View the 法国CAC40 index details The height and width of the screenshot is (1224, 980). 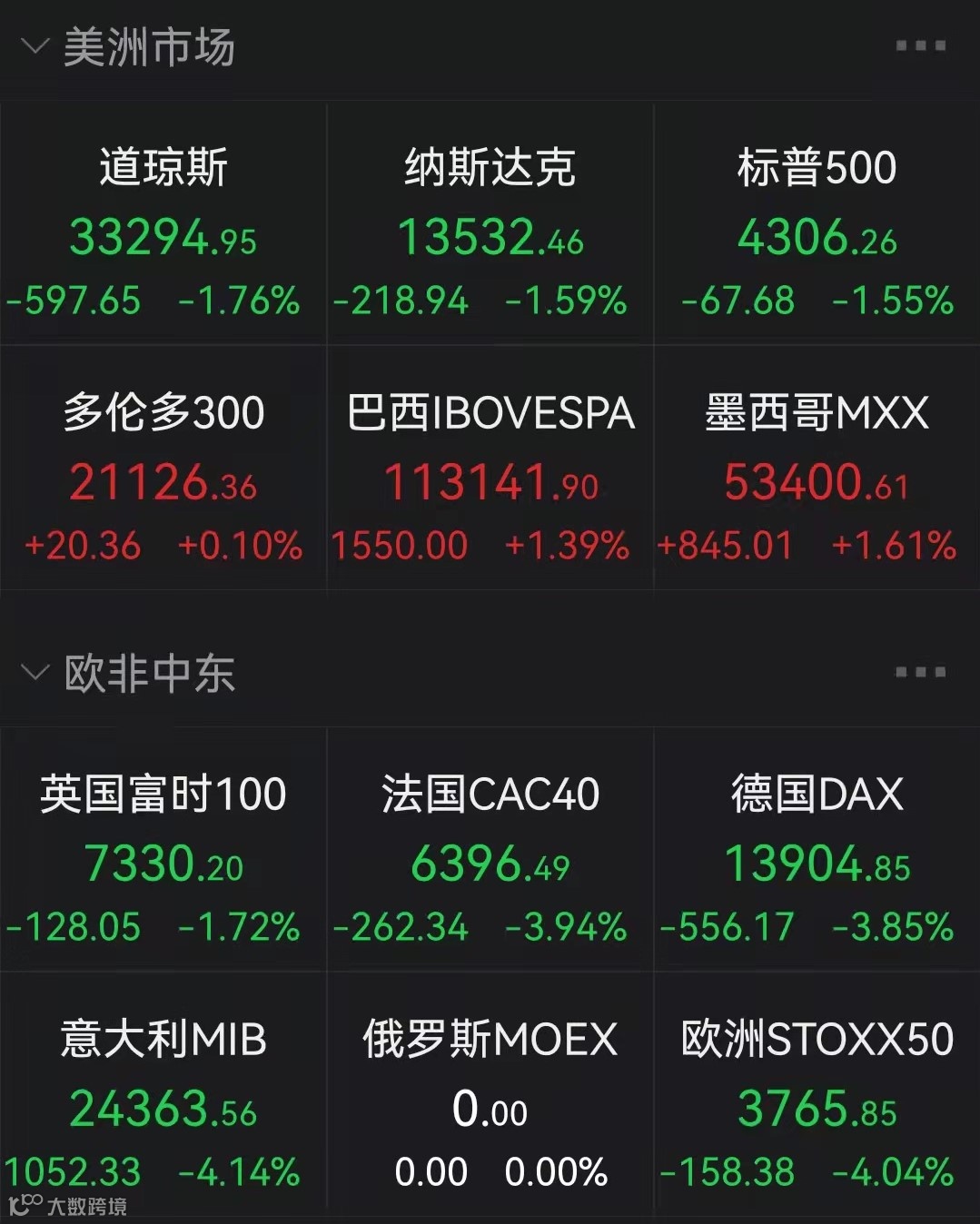tap(490, 850)
